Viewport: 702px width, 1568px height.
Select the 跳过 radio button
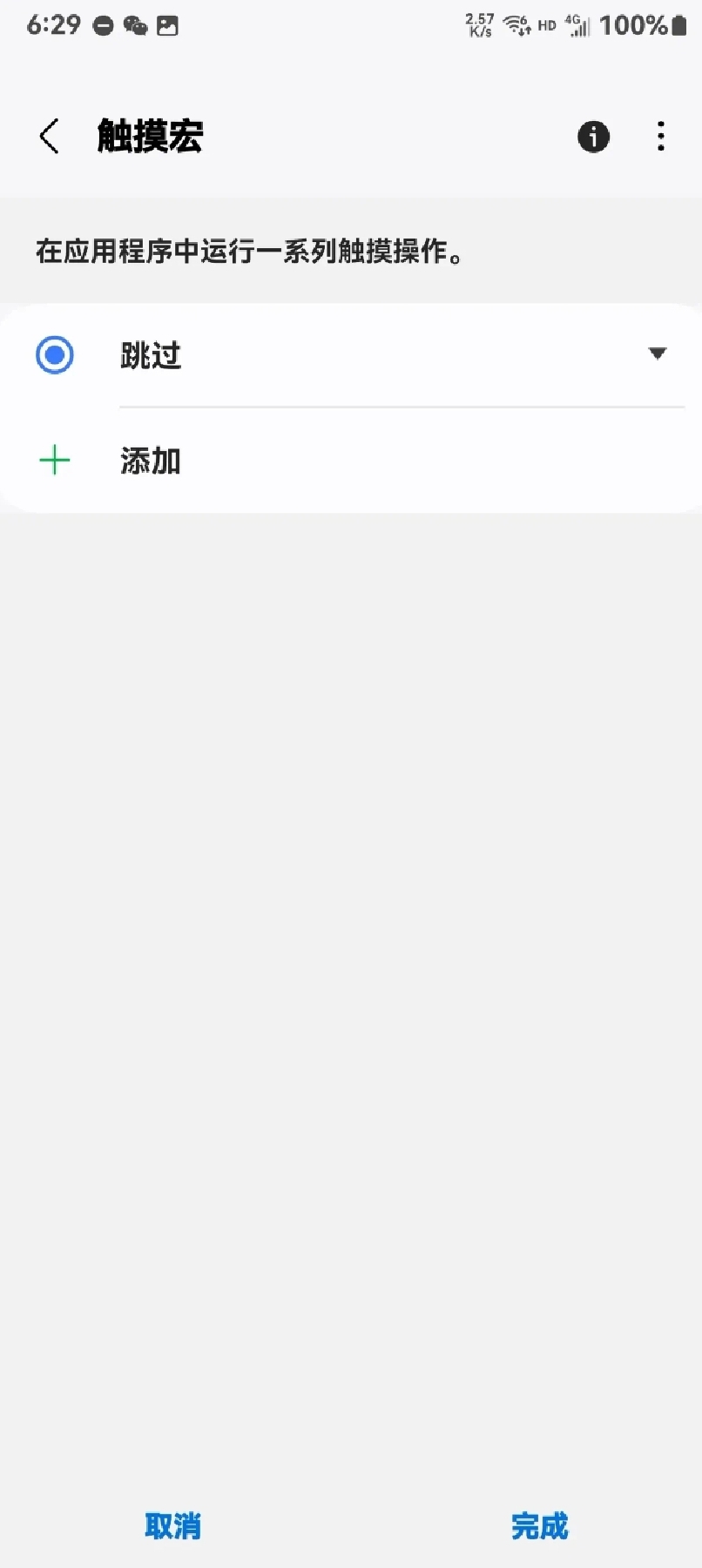tap(55, 355)
